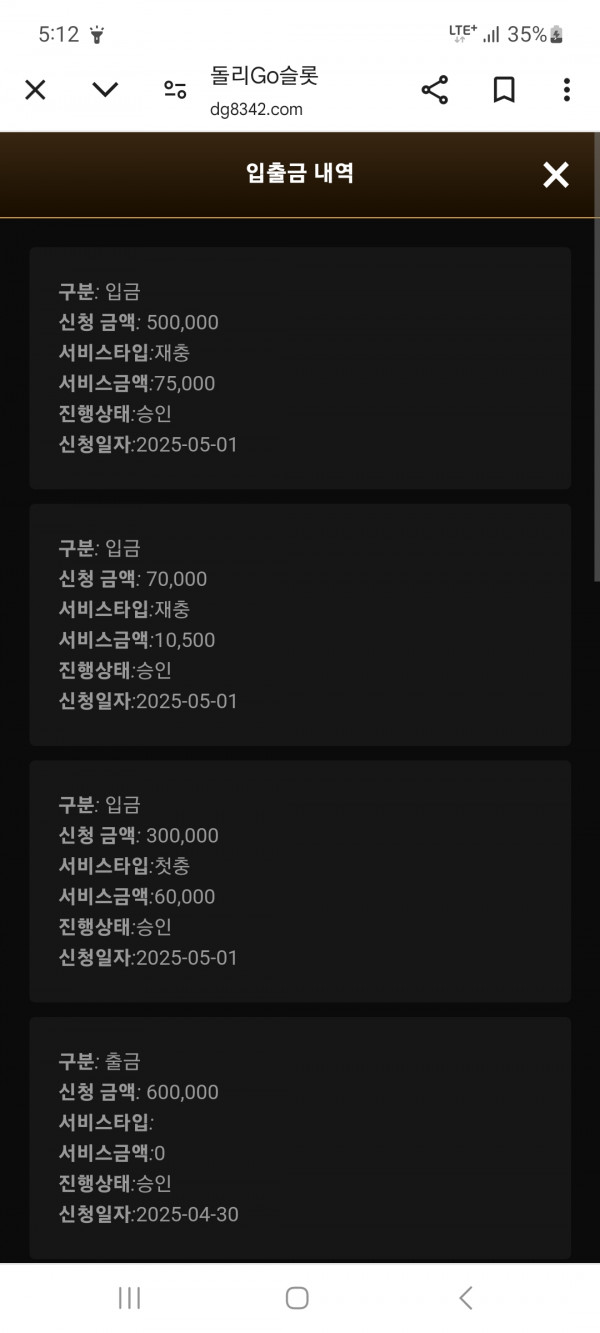Close the 입출금 내역 panel

555,175
